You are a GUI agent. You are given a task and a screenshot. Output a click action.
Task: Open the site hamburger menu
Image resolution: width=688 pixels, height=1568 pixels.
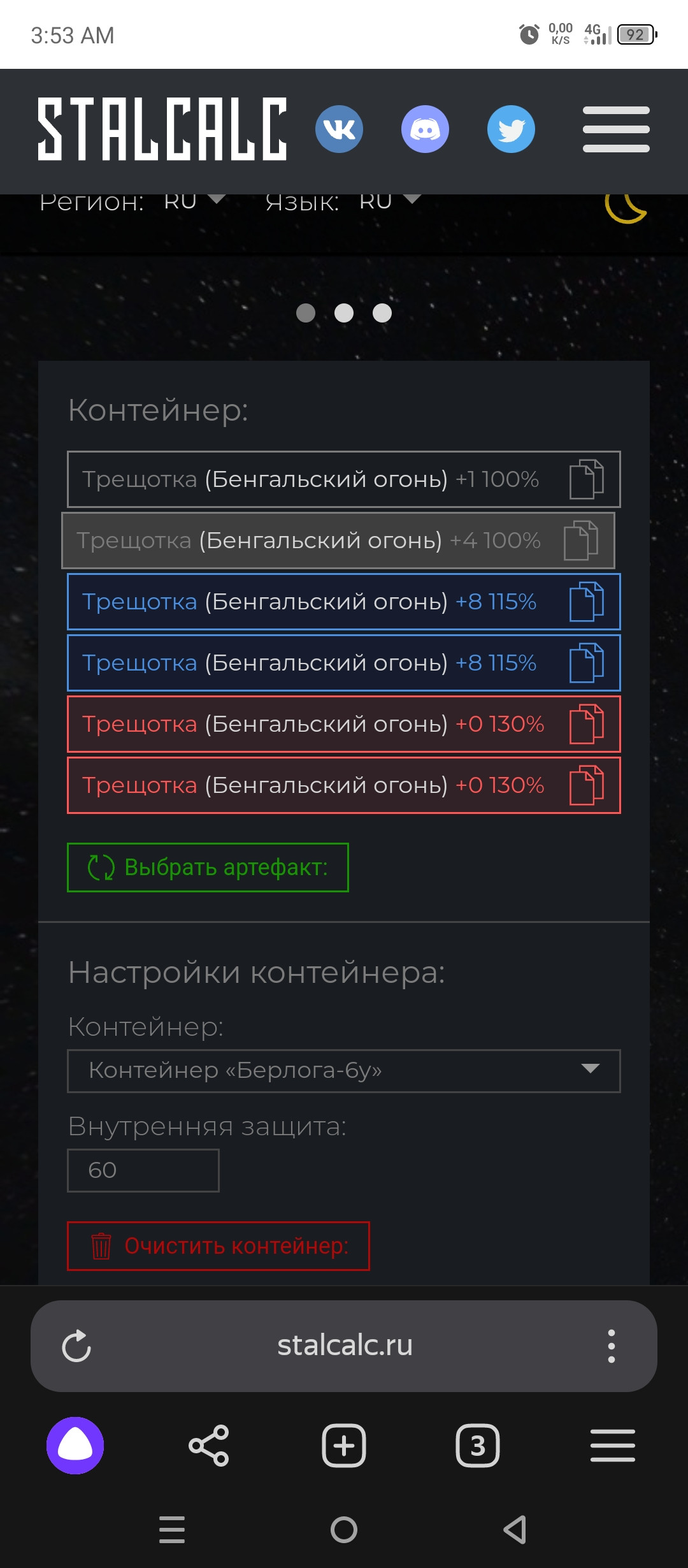pyautogui.click(x=616, y=129)
